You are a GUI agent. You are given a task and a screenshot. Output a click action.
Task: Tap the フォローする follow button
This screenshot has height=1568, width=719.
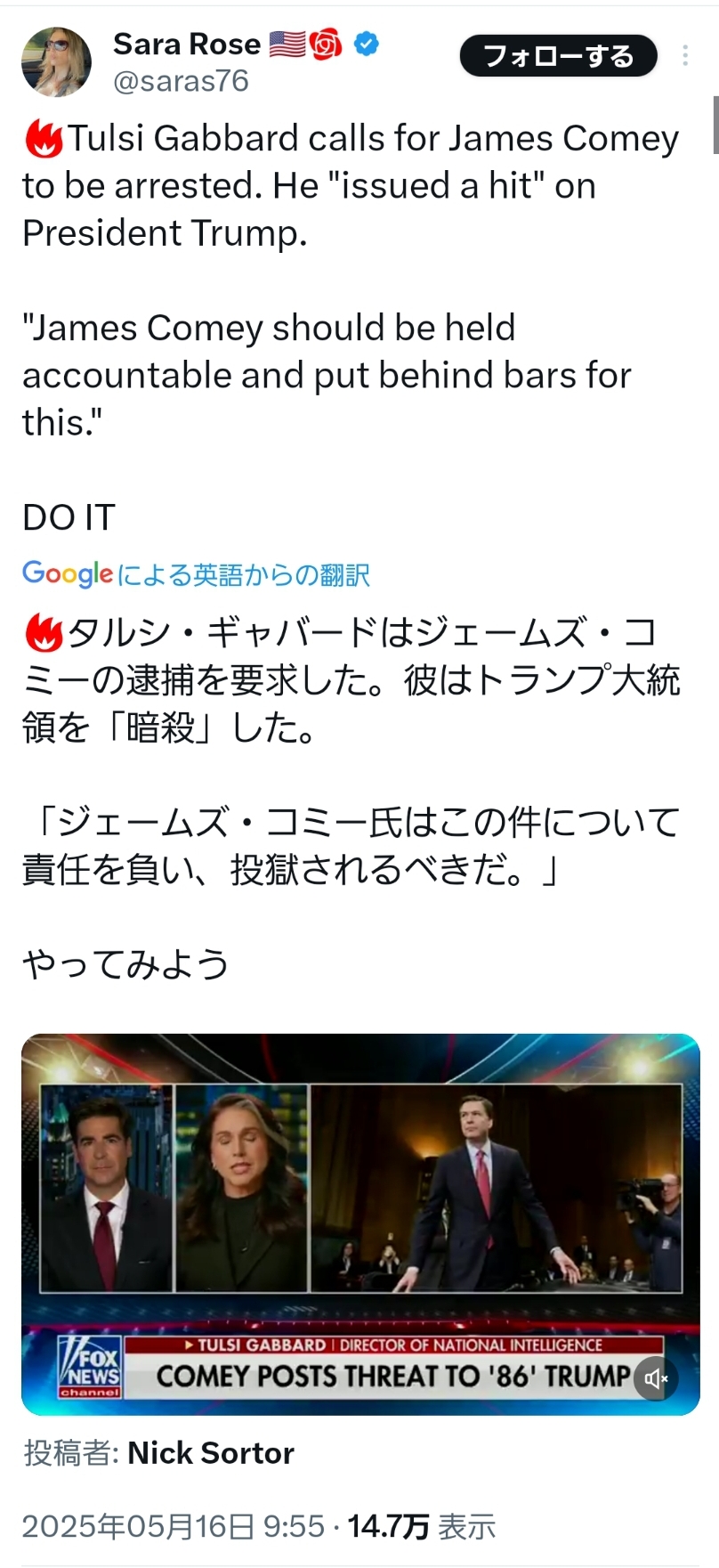point(558,56)
